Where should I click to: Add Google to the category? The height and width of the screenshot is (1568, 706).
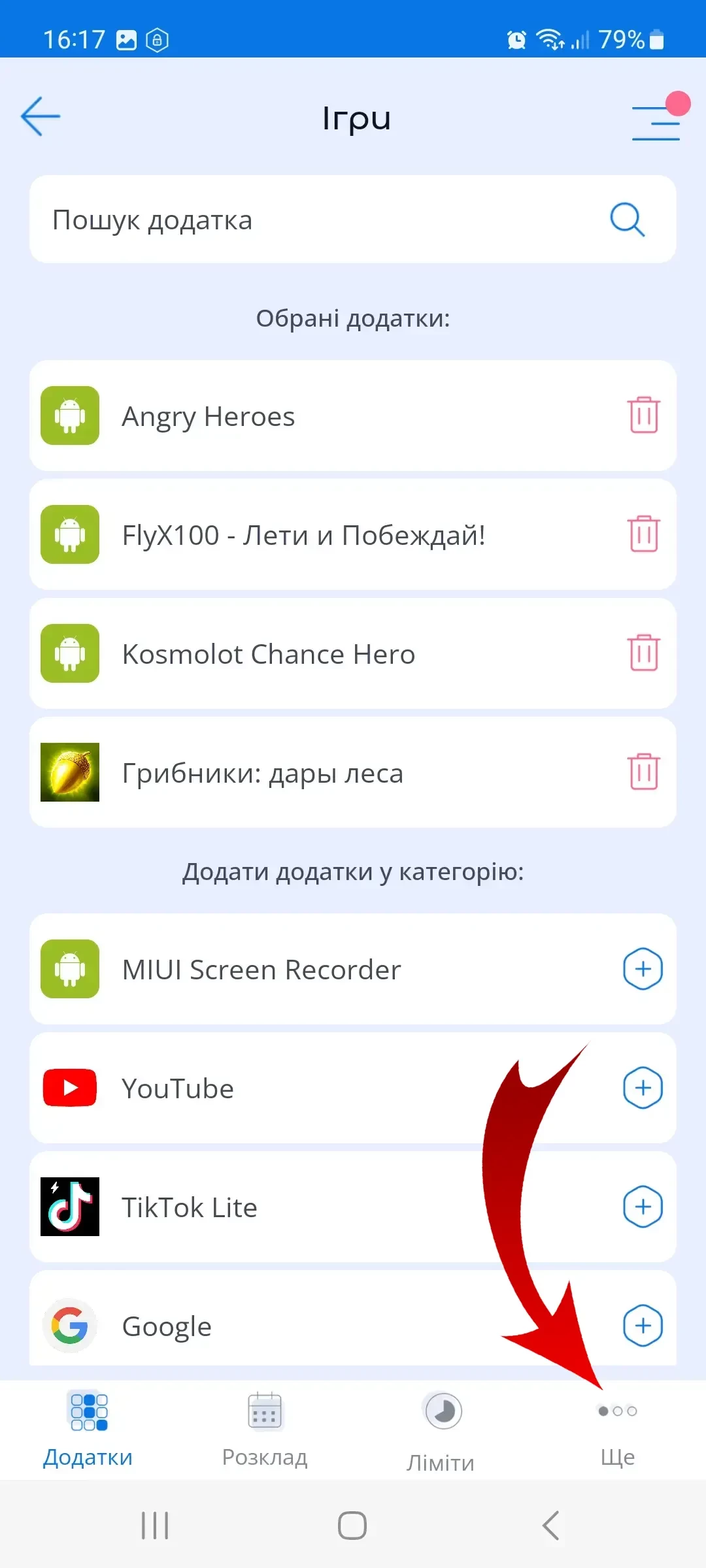tap(643, 1326)
